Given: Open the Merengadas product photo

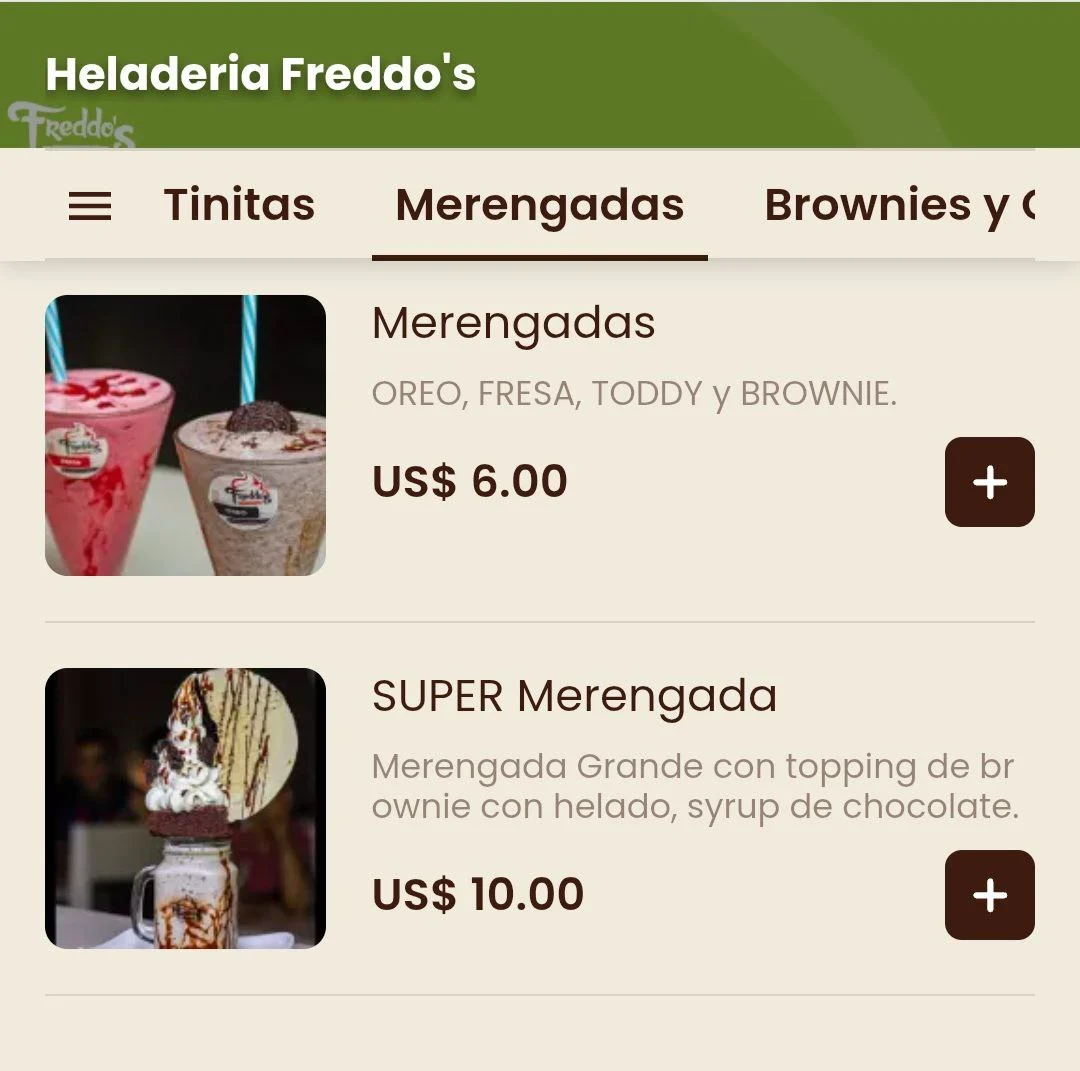Looking at the screenshot, I should [186, 435].
